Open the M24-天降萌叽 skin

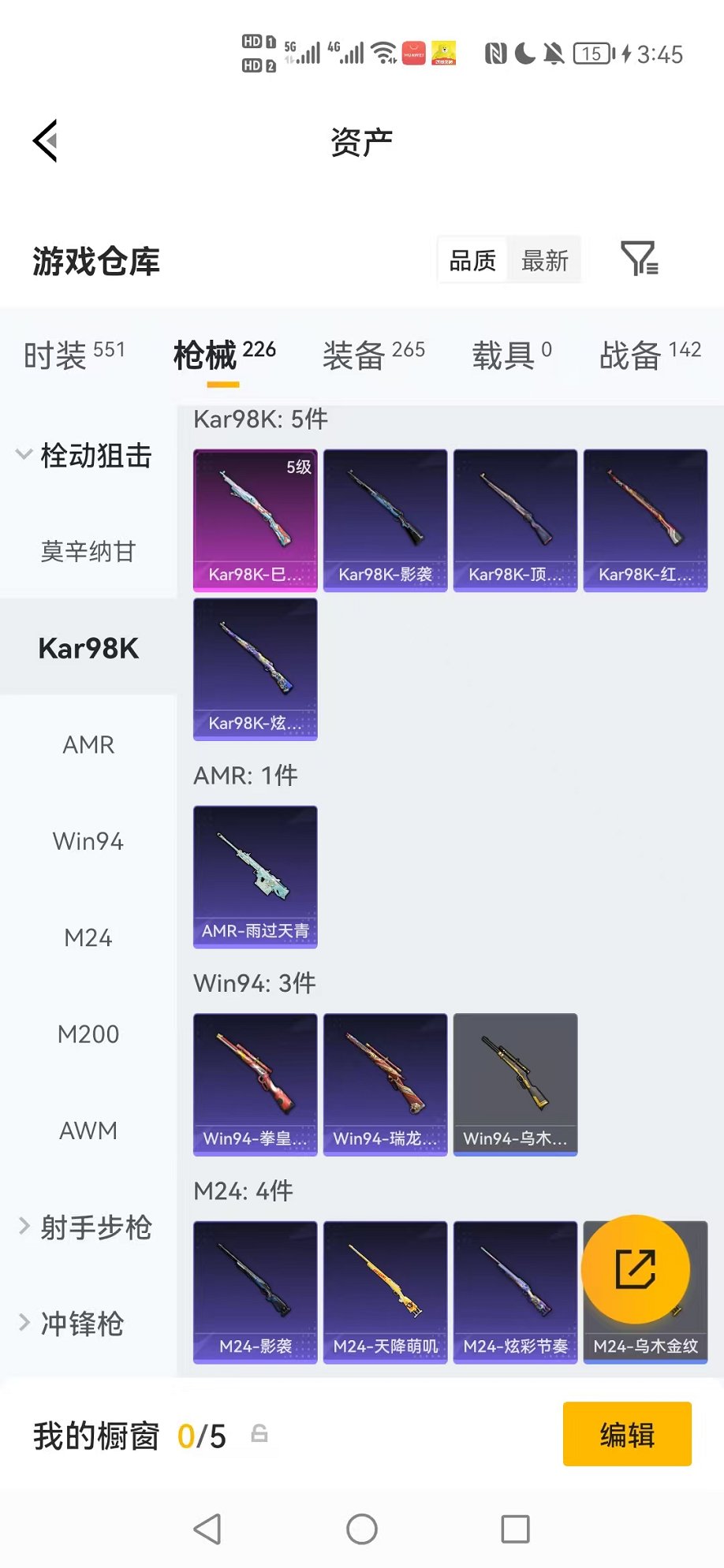(x=385, y=1291)
